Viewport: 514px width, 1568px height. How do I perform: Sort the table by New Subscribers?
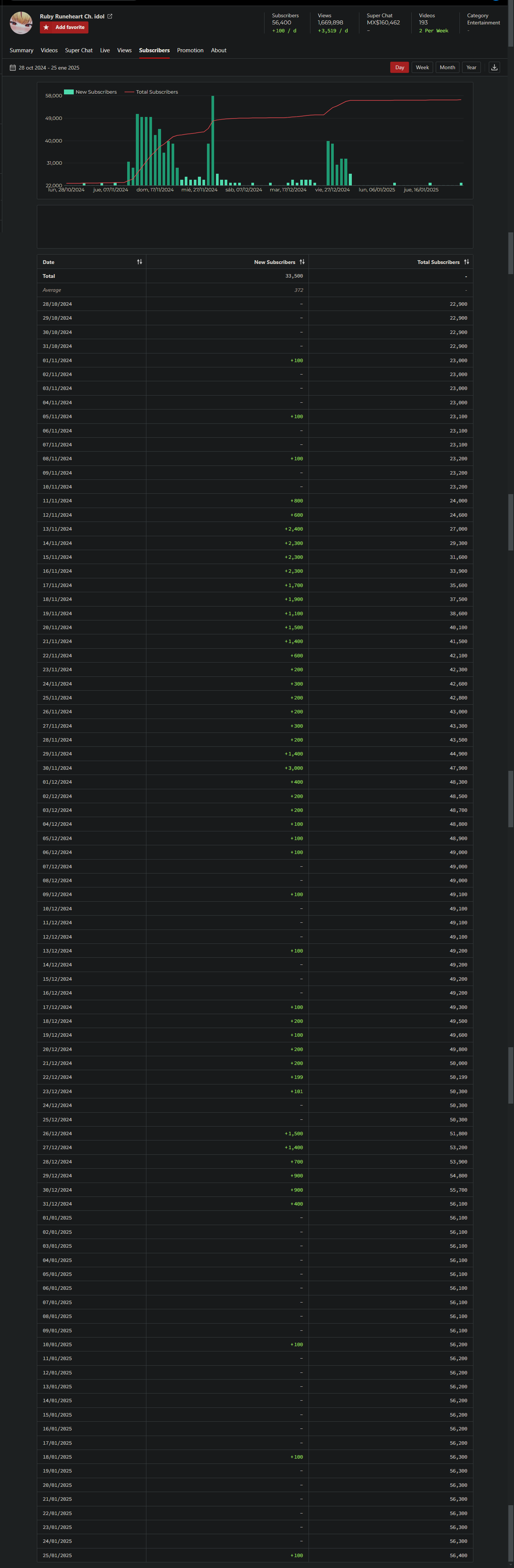[x=302, y=262]
